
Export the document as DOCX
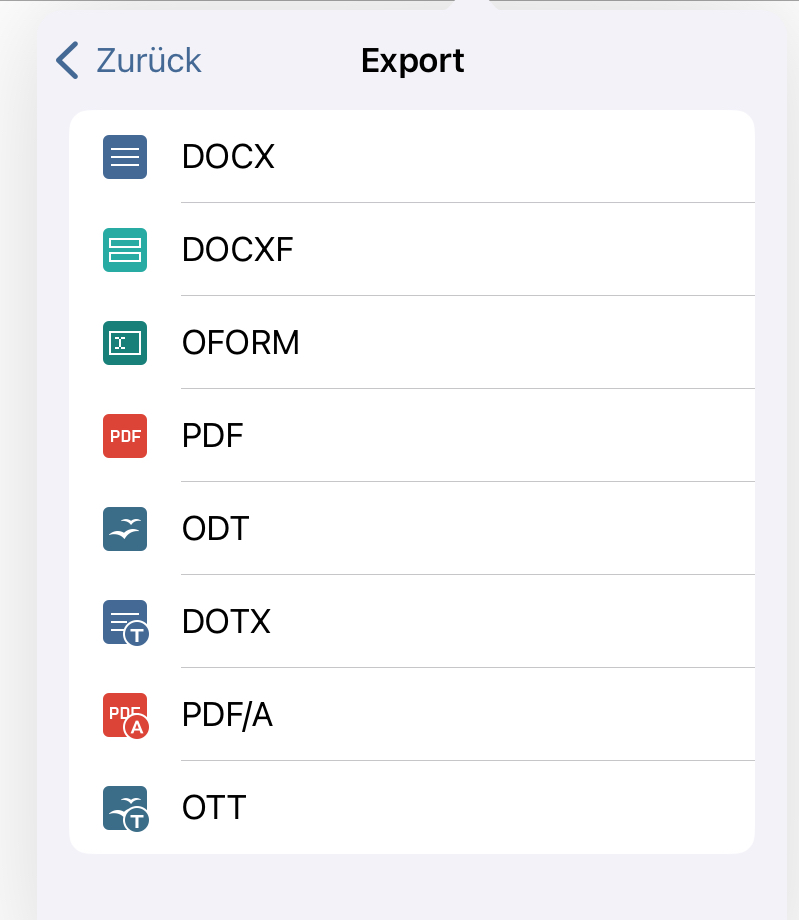tap(228, 157)
